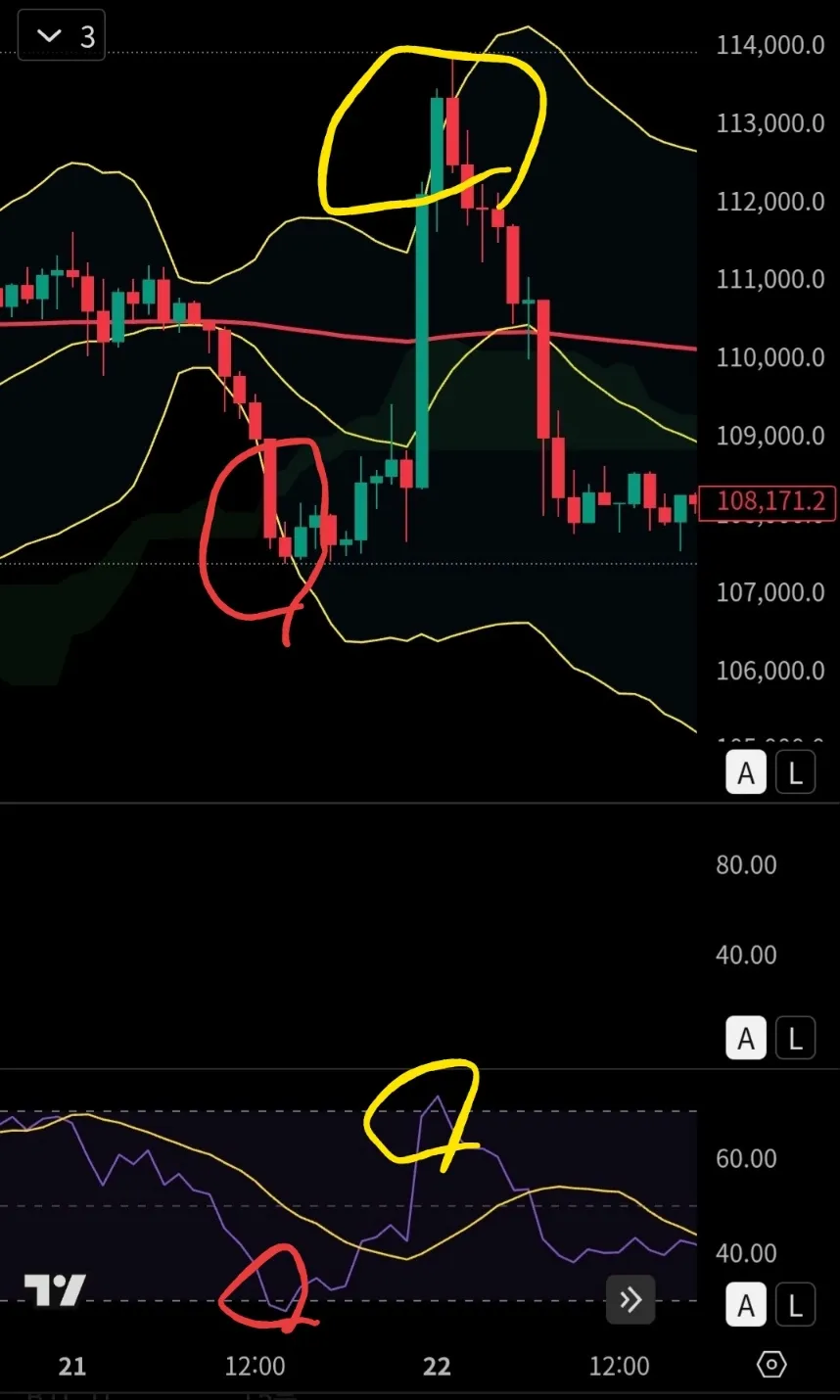Open chart settings hexagon icon
Screen dimensions: 840x1400
point(771,1364)
